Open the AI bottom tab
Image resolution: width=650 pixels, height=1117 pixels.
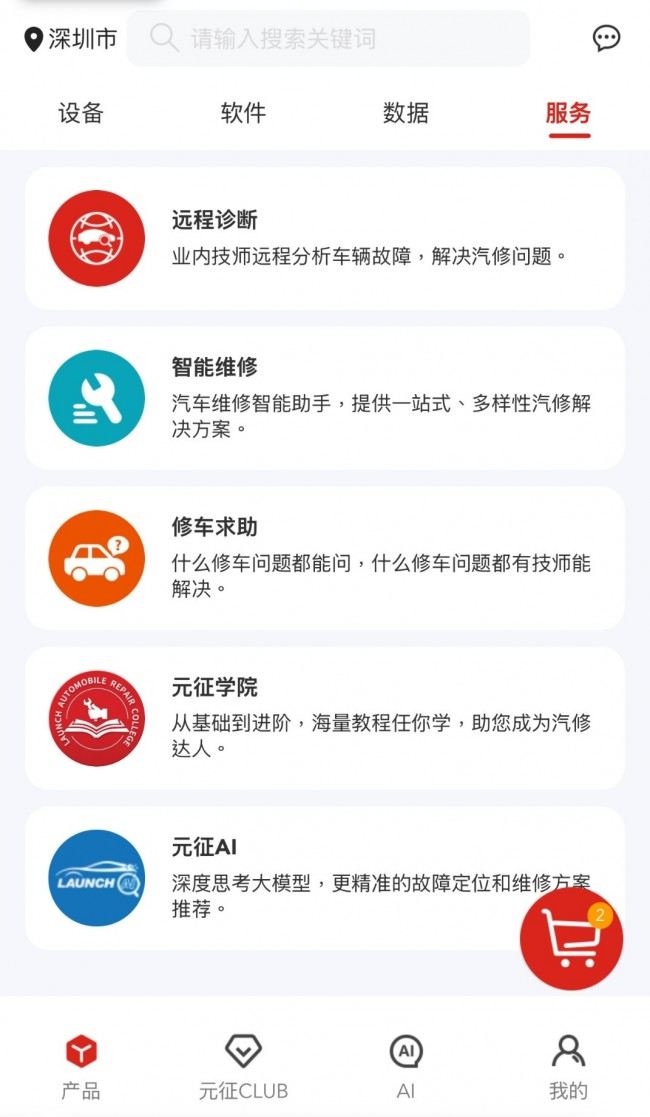coord(406,1067)
